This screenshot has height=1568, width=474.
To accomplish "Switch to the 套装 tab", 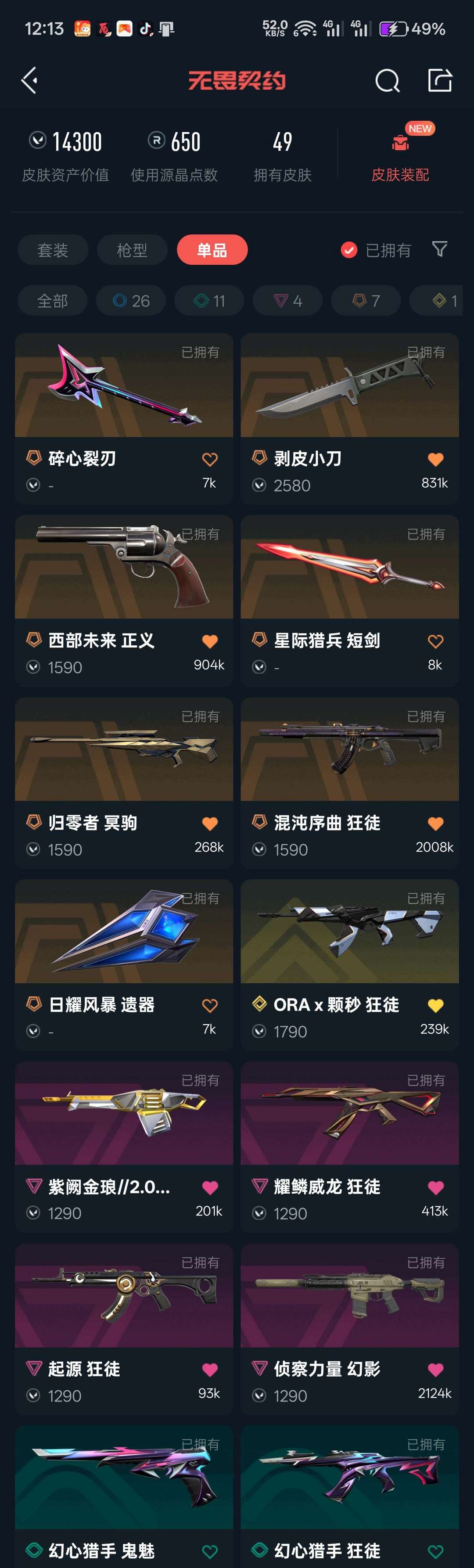I will (53, 250).
